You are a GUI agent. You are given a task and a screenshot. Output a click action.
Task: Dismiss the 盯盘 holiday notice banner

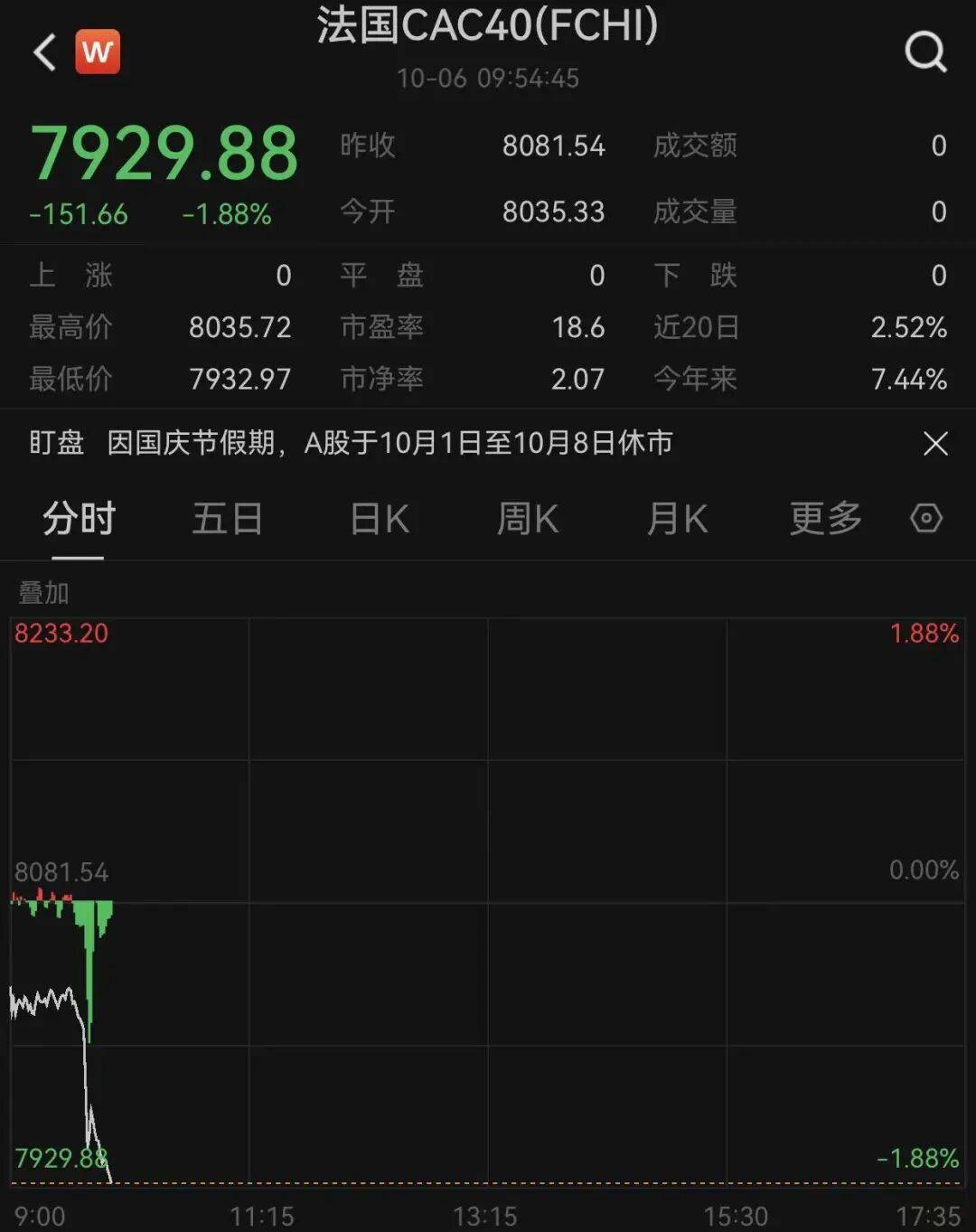(x=935, y=444)
